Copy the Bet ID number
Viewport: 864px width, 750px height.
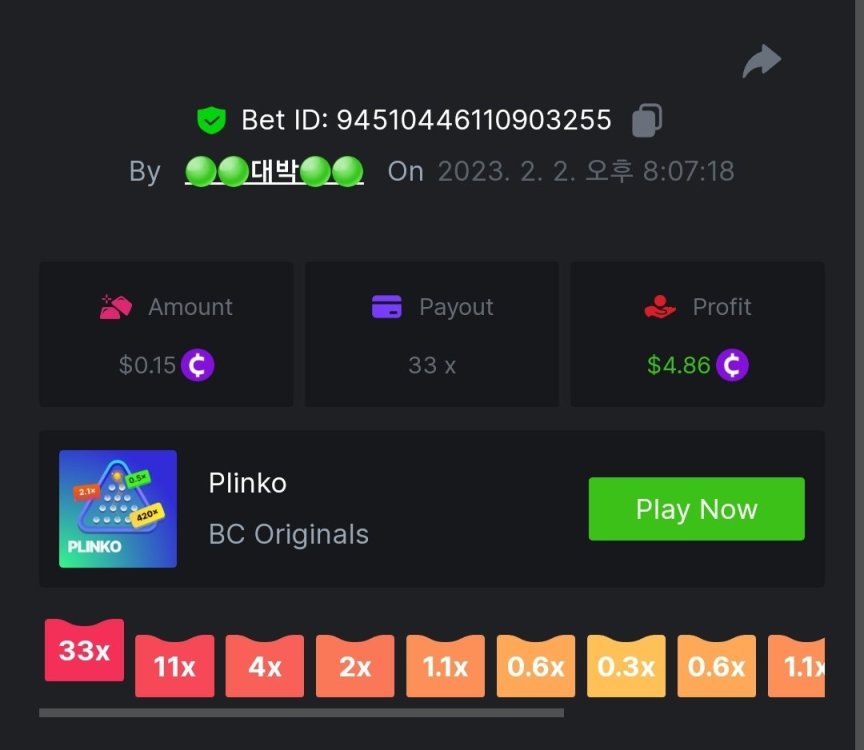point(646,121)
